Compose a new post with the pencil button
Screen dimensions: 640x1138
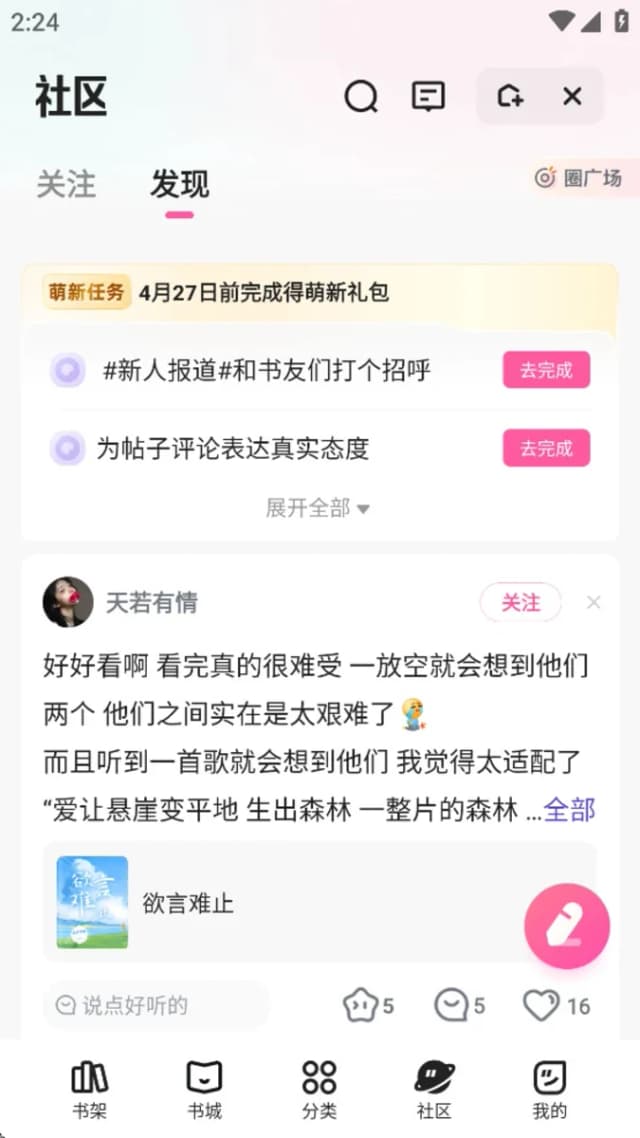tap(567, 926)
